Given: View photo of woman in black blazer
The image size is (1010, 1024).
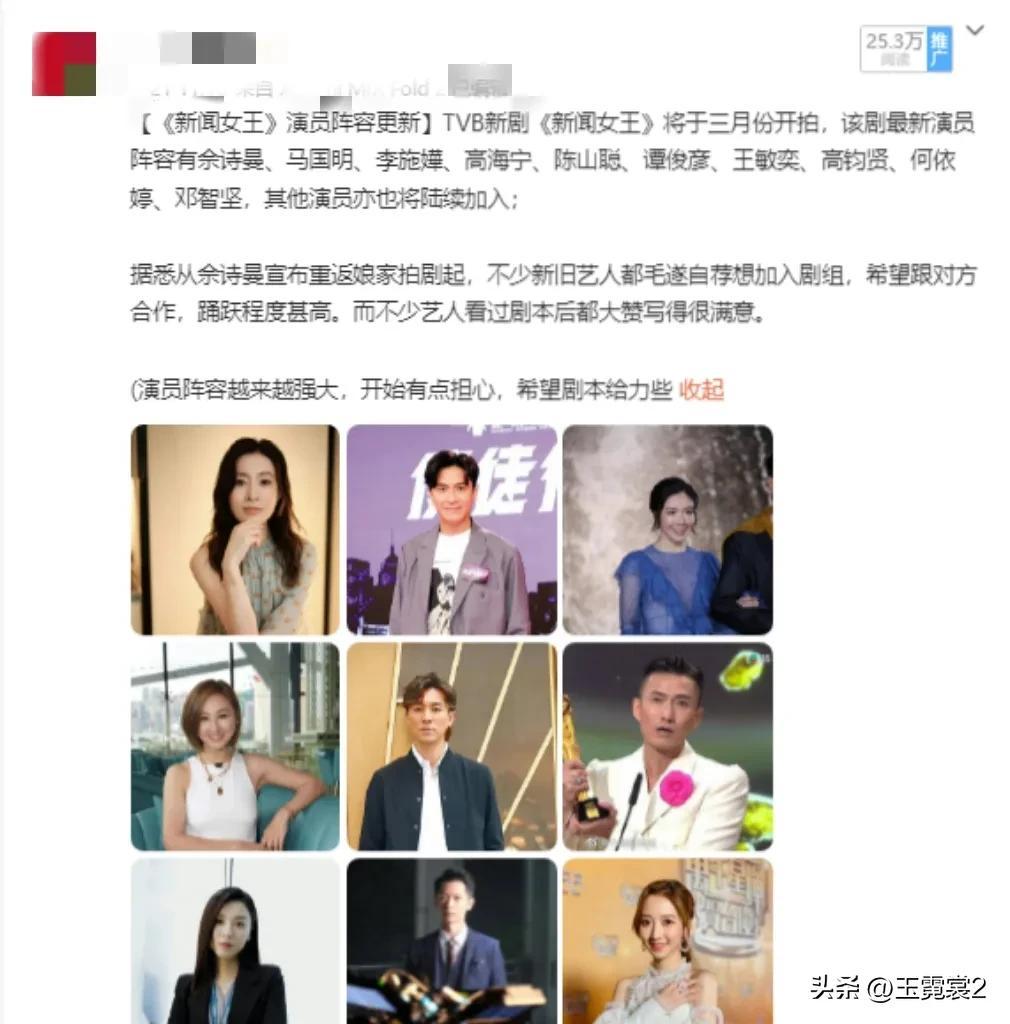Looking at the screenshot, I should 235,940.
